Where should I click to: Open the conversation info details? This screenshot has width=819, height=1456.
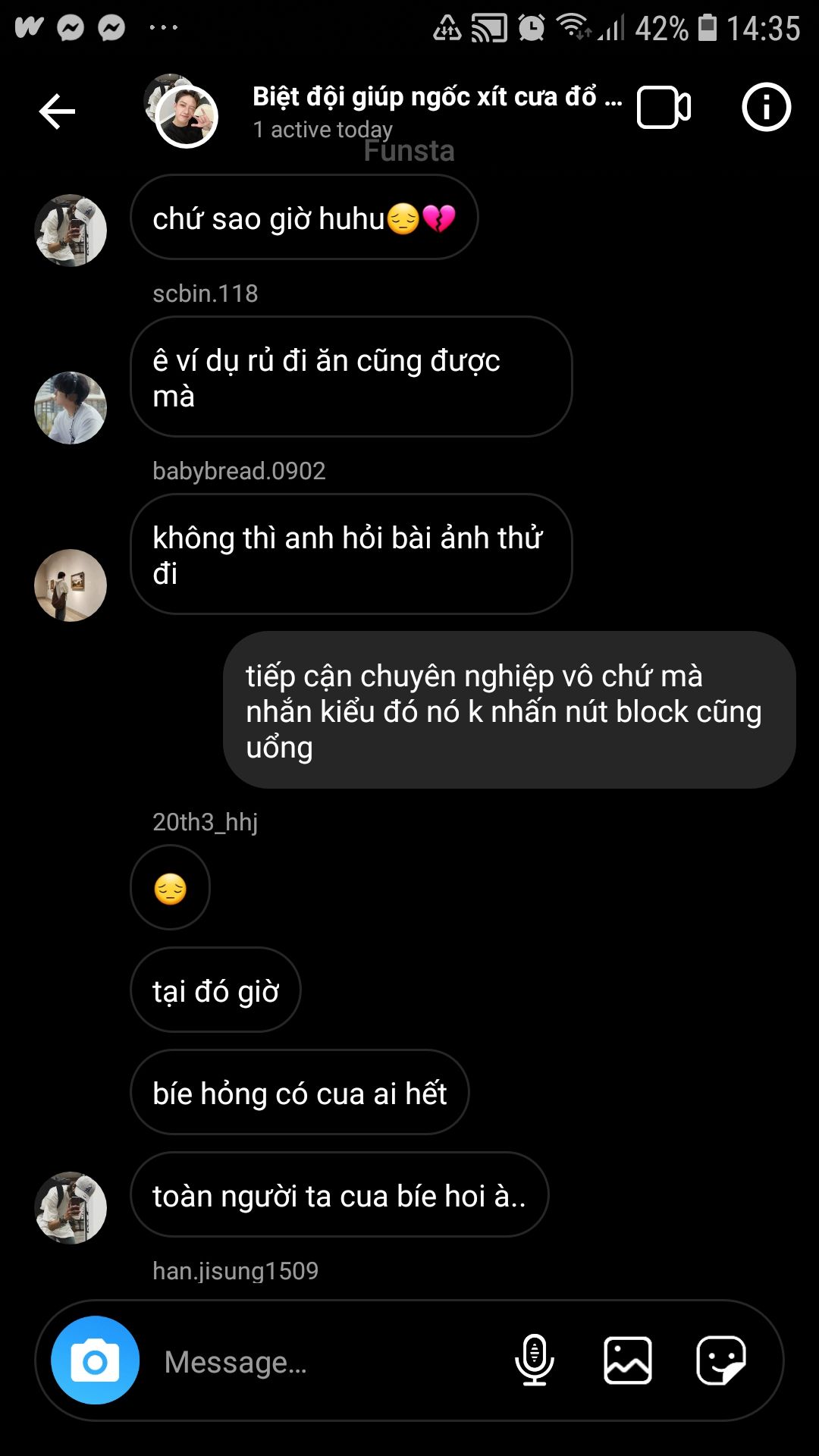point(766,108)
